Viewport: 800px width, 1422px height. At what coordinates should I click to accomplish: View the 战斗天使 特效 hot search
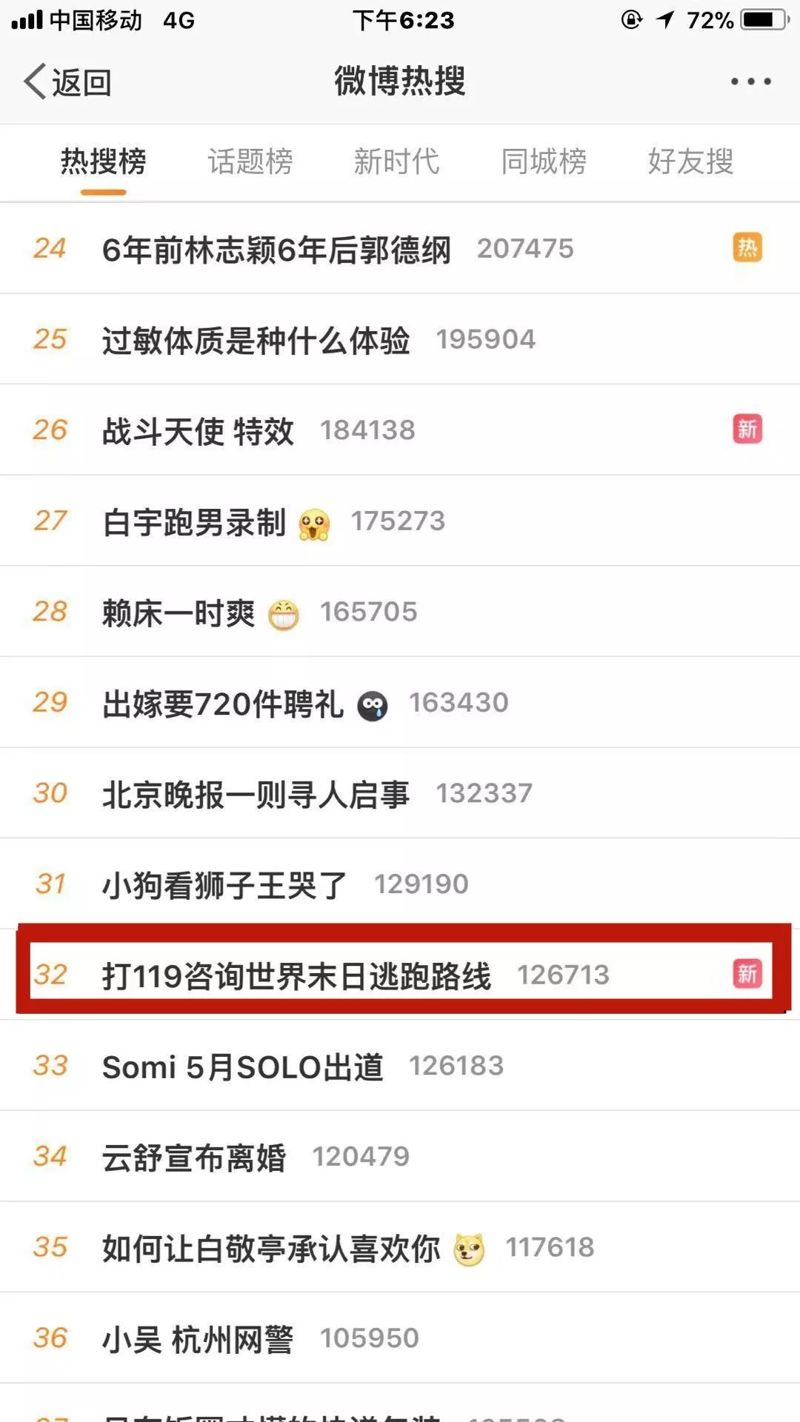point(198,431)
